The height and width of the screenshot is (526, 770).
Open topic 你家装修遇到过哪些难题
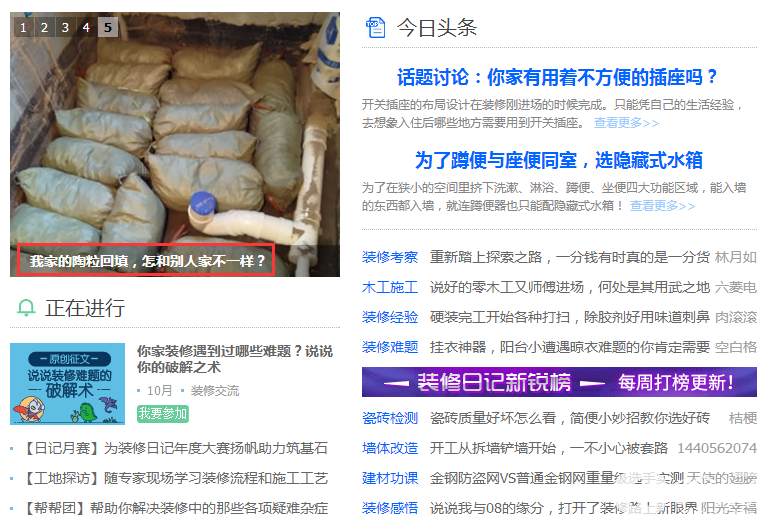(234, 359)
